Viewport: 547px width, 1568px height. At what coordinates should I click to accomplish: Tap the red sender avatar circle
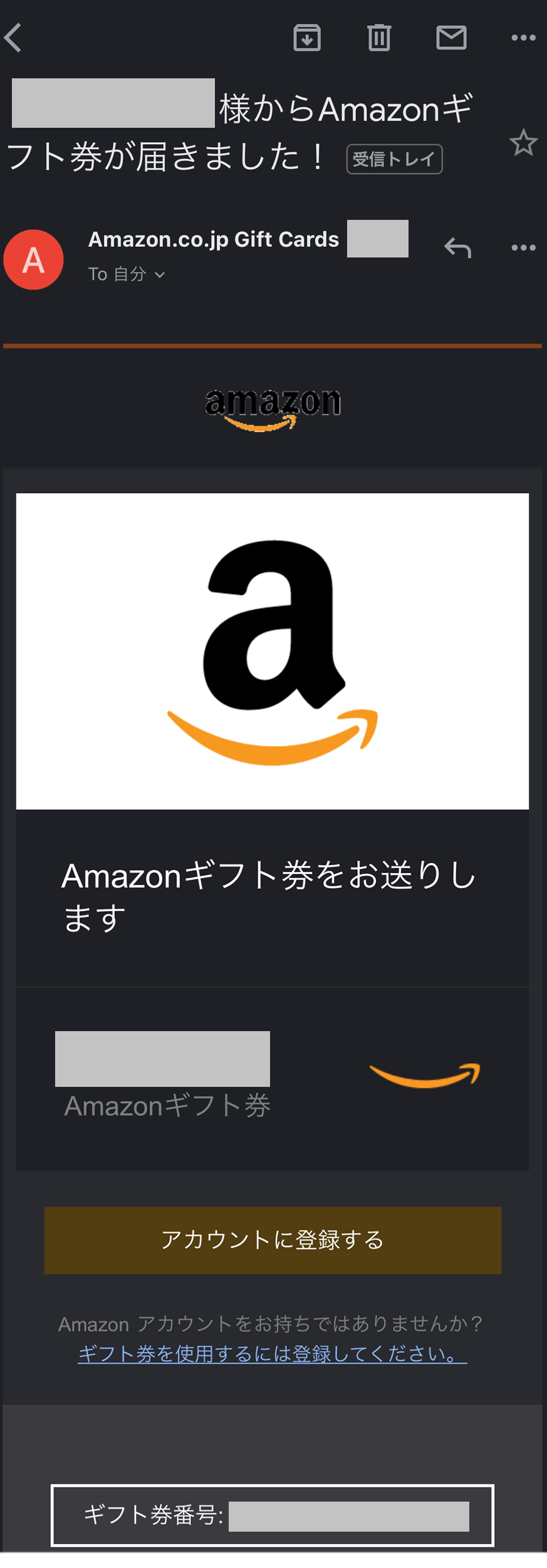(33, 259)
